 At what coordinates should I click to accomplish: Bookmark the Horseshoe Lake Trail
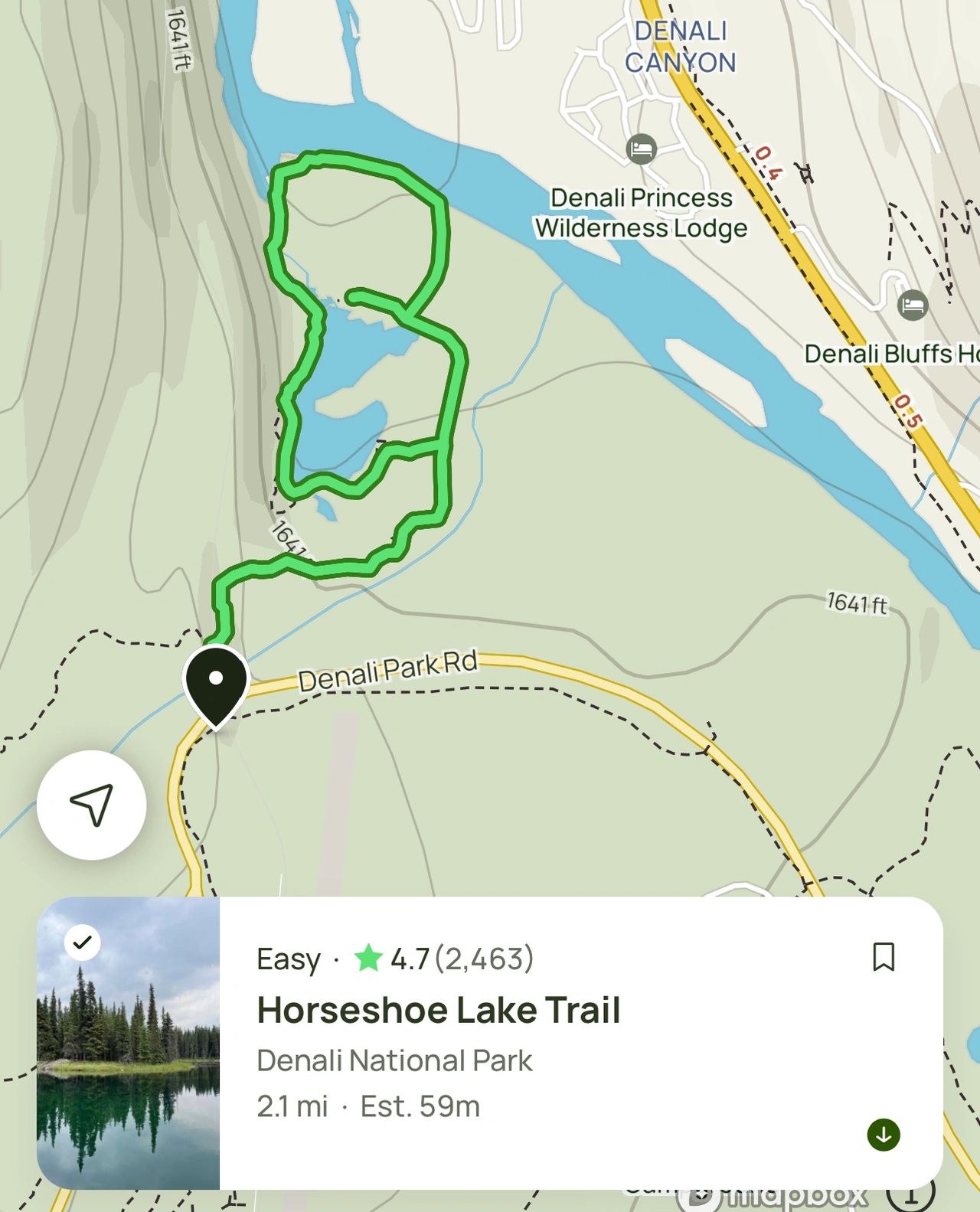(x=884, y=957)
